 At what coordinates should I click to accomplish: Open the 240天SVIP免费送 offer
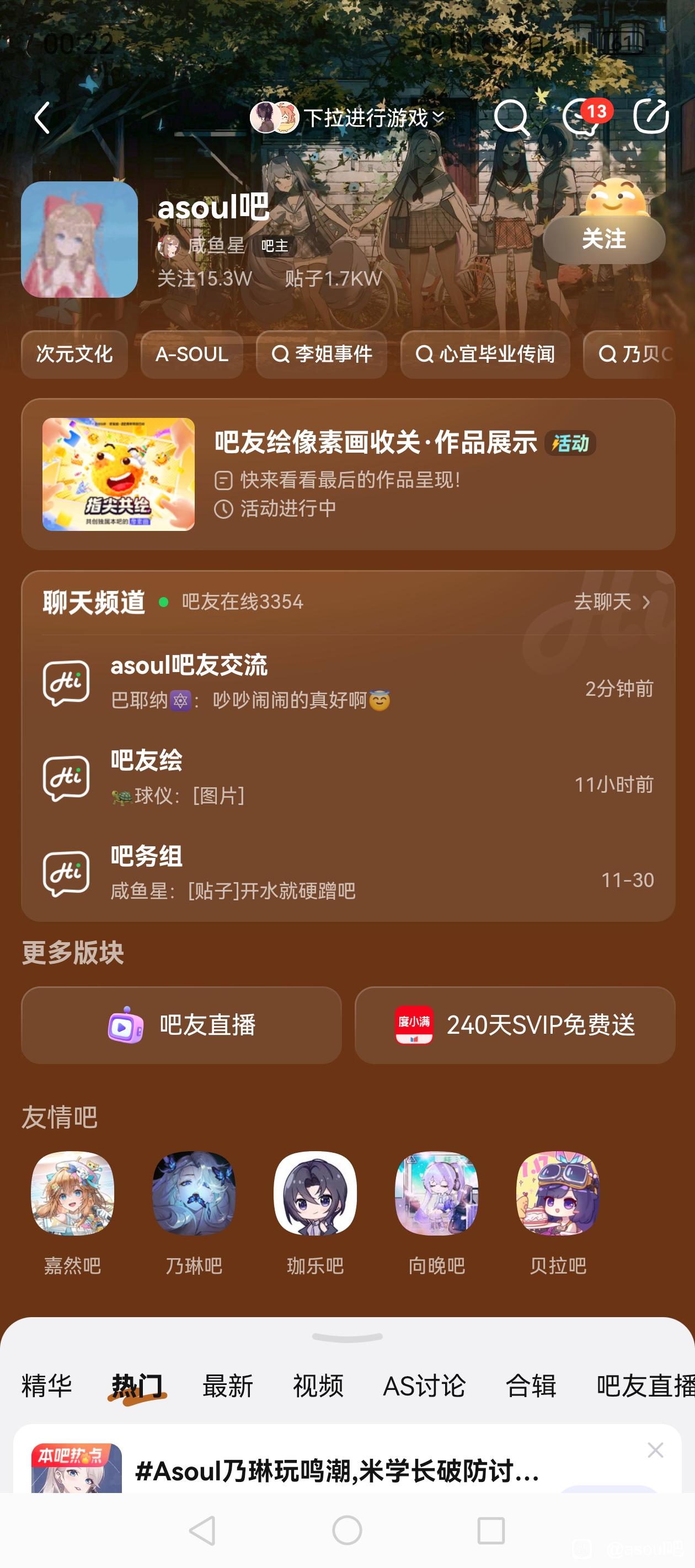515,1025
